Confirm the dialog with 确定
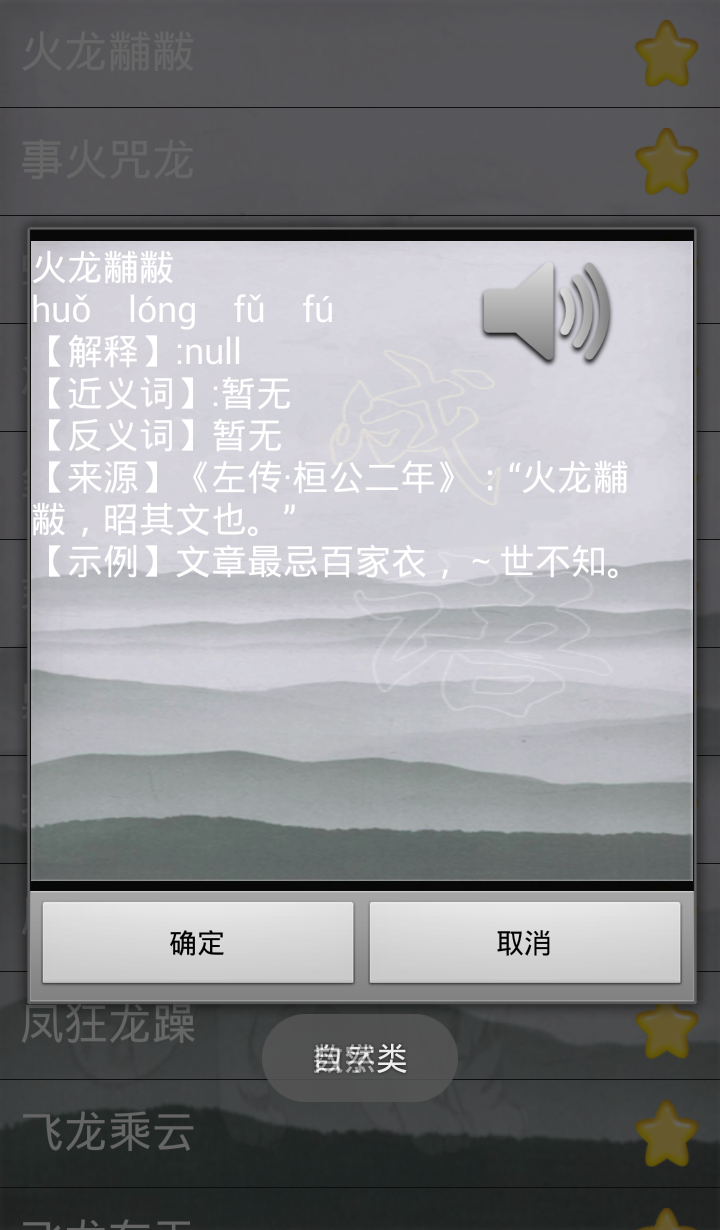This screenshot has height=1230, width=720. click(198, 942)
